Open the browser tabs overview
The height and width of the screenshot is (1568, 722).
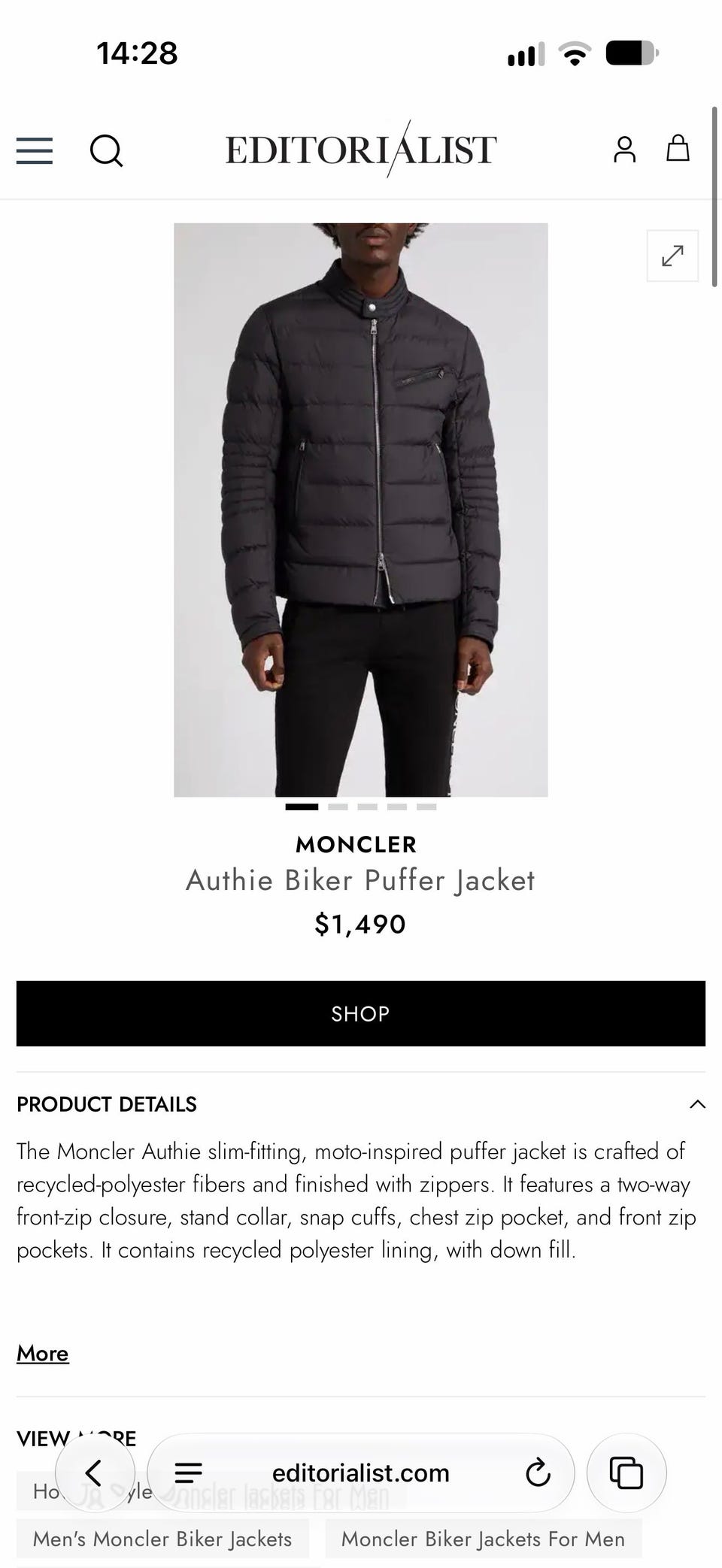626,1473
